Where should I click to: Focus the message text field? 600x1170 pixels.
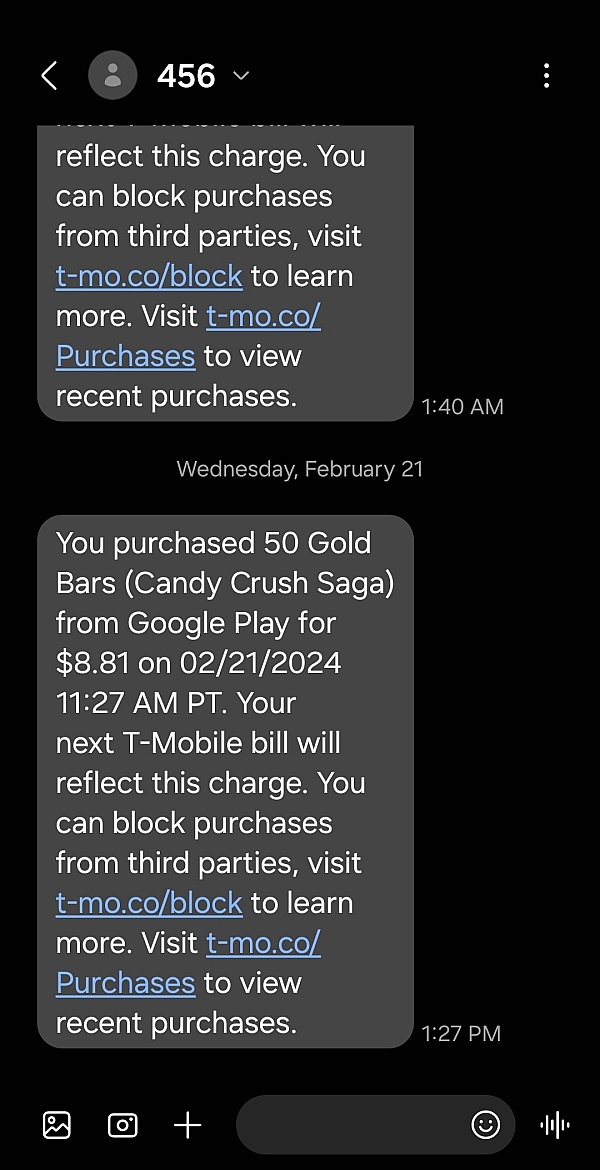(351, 1124)
